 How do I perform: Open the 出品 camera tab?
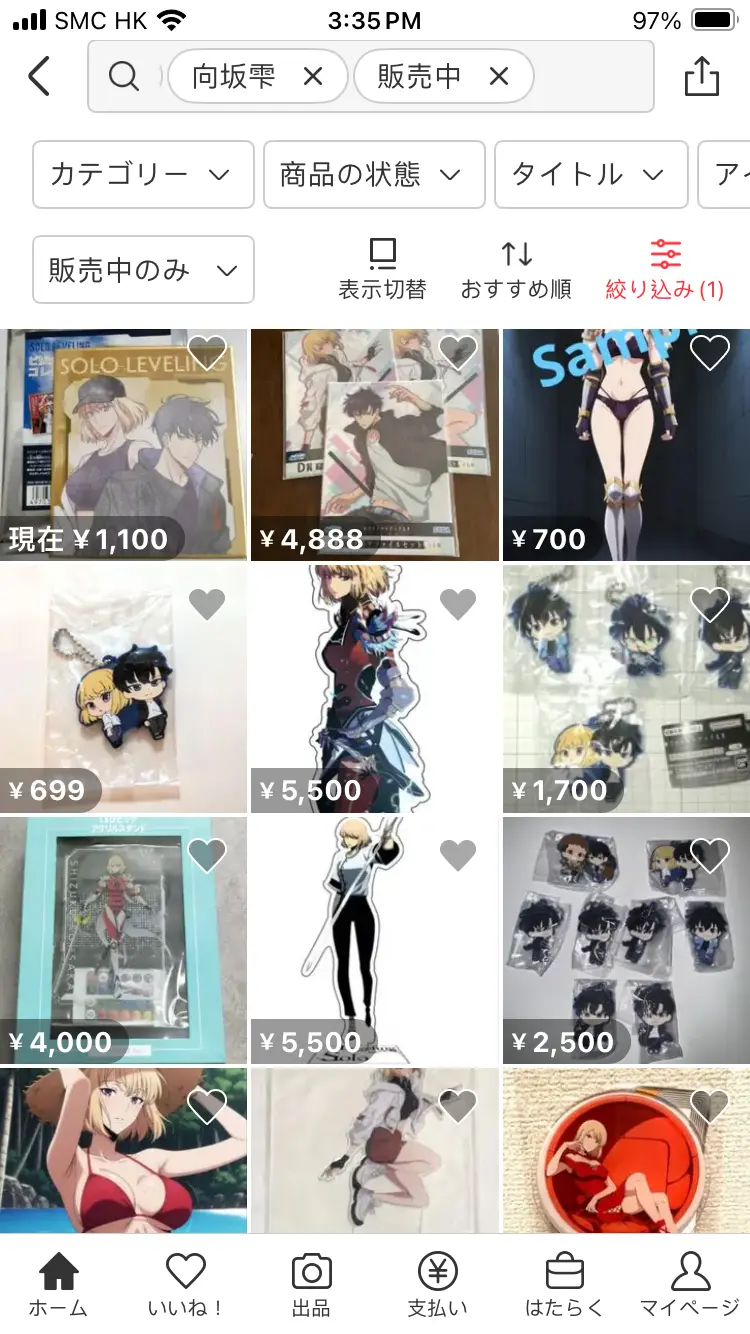pos(311,1283)
